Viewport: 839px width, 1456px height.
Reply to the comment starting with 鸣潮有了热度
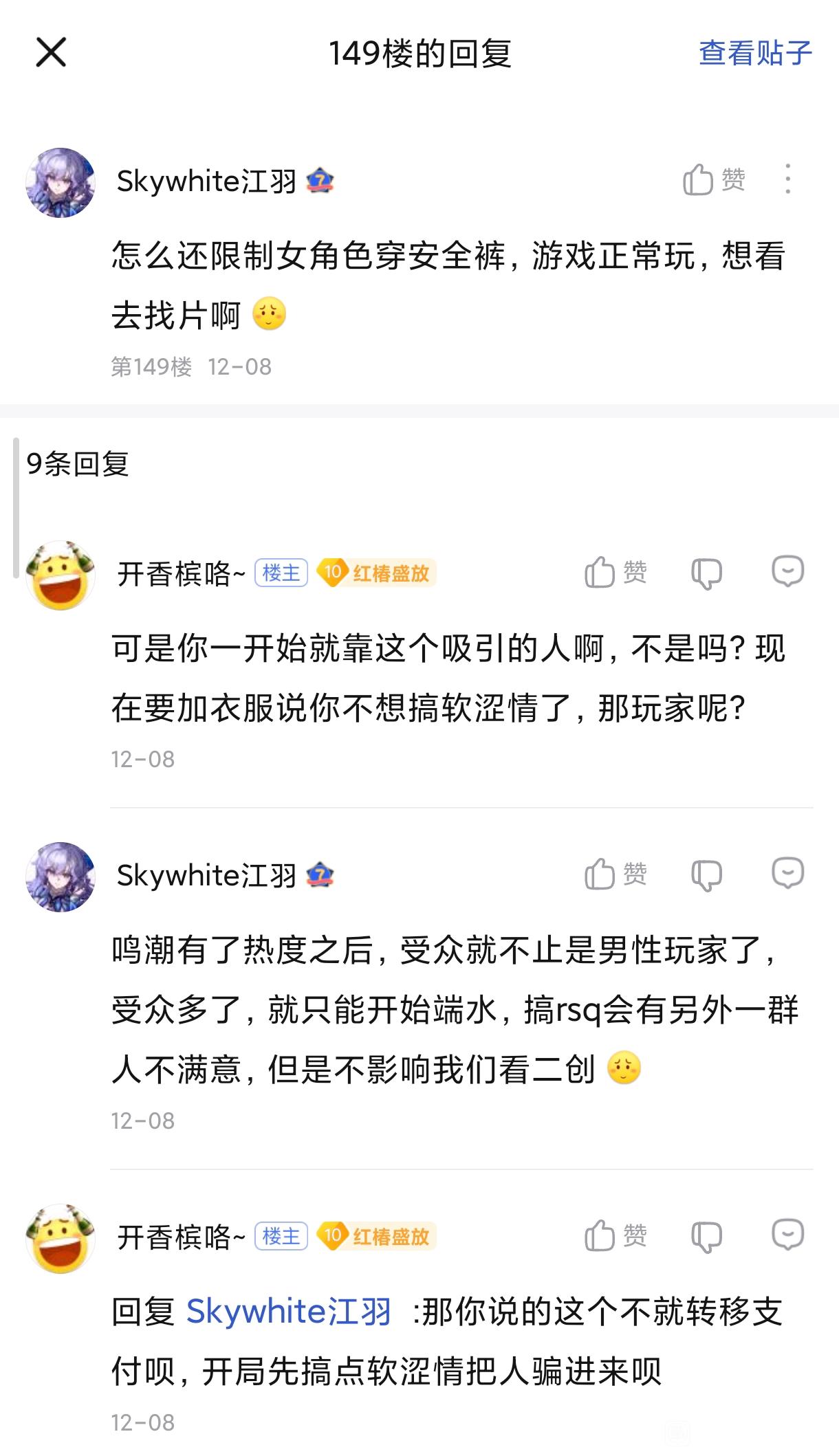[x=787, y=874]
